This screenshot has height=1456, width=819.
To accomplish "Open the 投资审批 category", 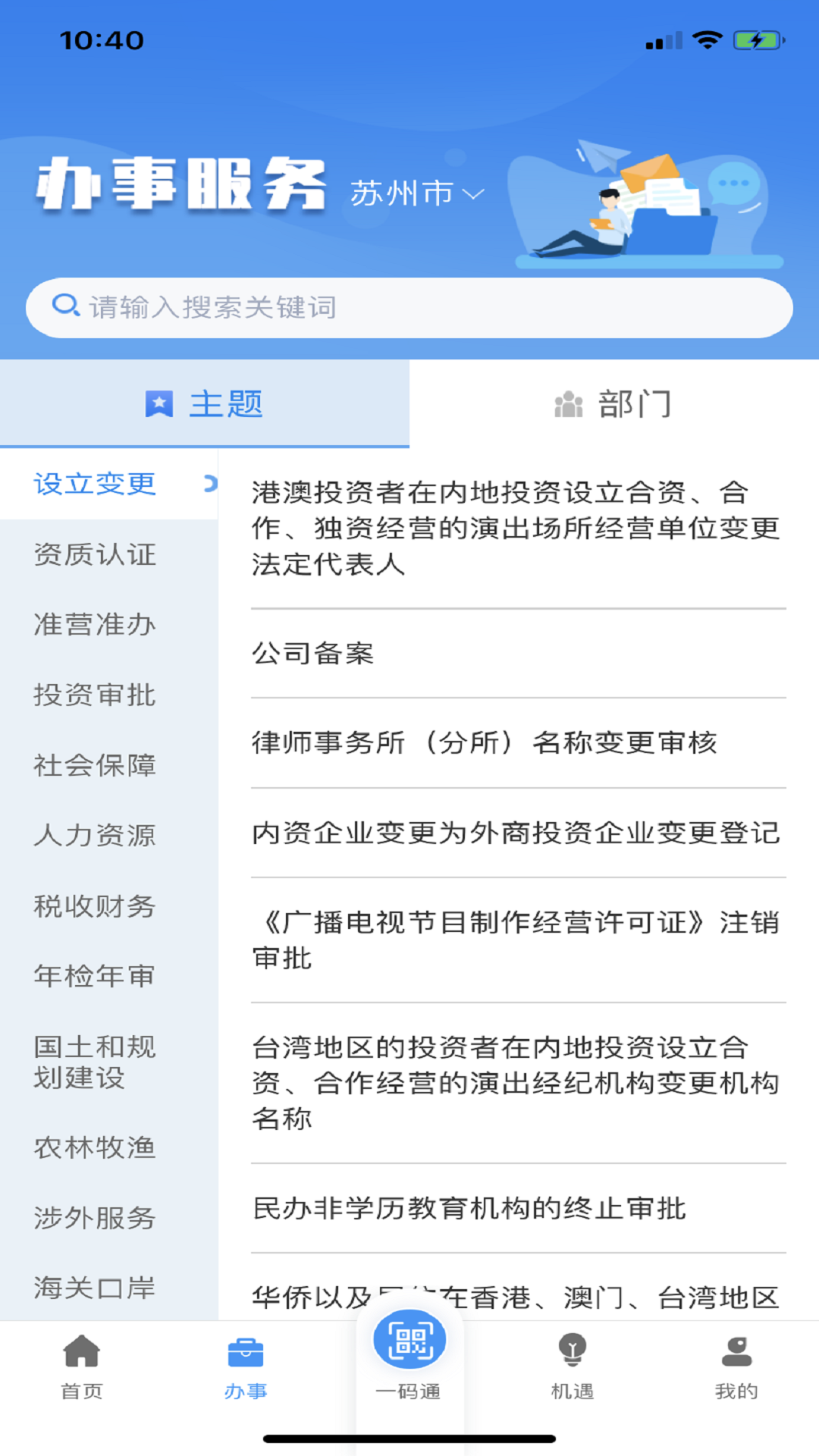I will tap(95, 695).
